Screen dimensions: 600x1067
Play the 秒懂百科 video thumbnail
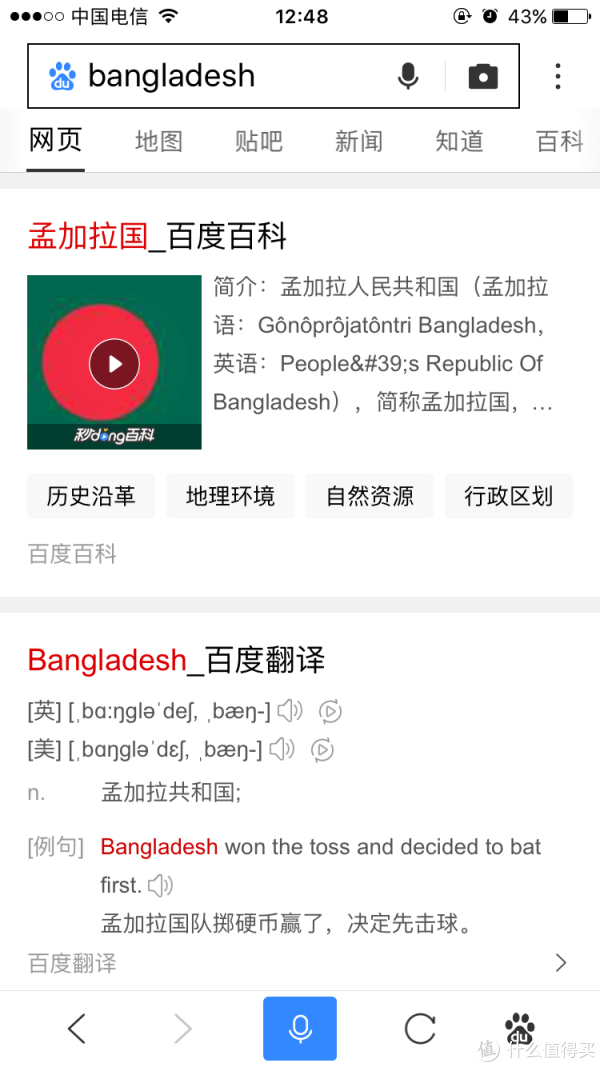tap(114, 362)
